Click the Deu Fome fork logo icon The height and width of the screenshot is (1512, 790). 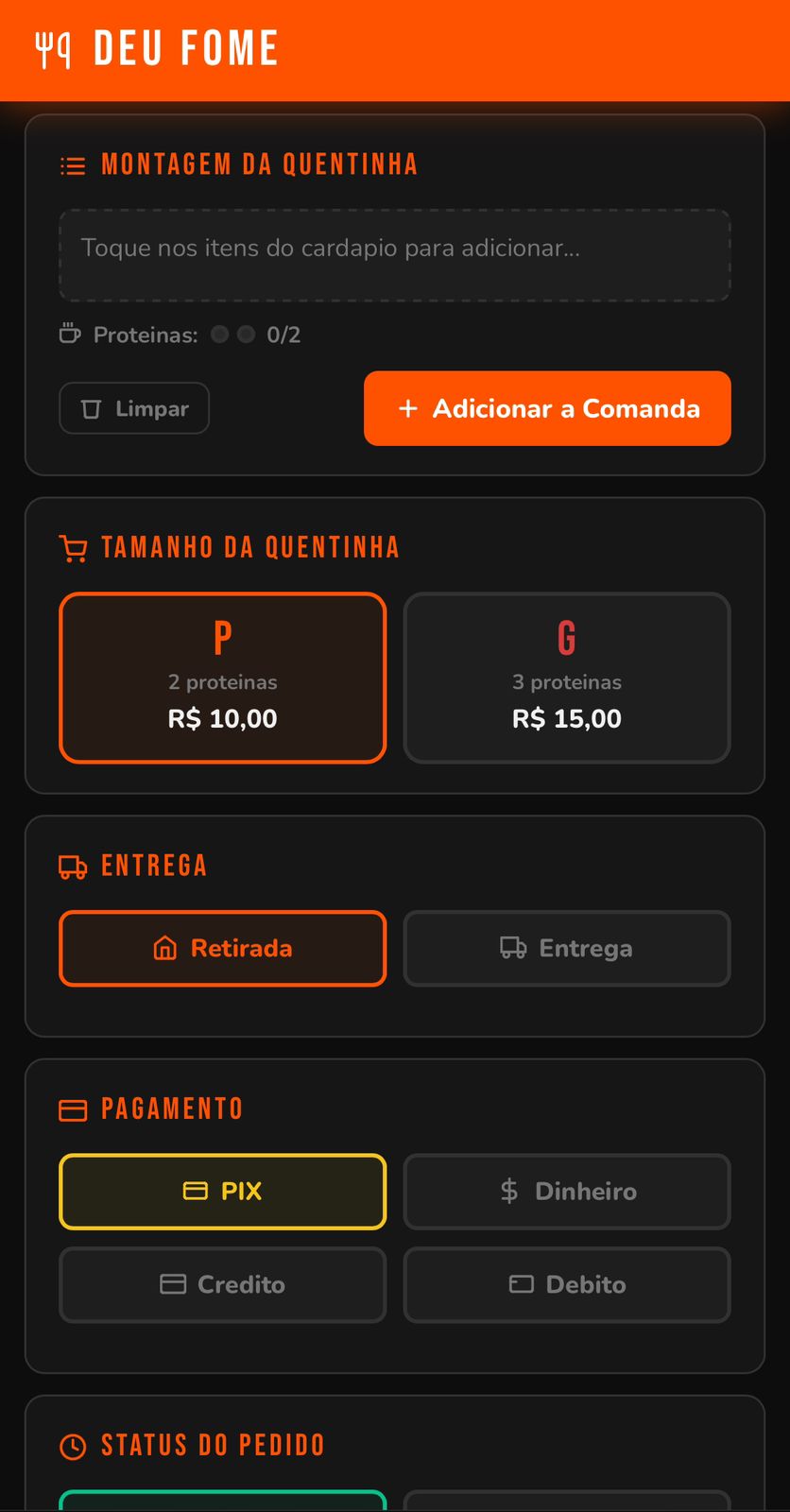[x=54, y=48]
